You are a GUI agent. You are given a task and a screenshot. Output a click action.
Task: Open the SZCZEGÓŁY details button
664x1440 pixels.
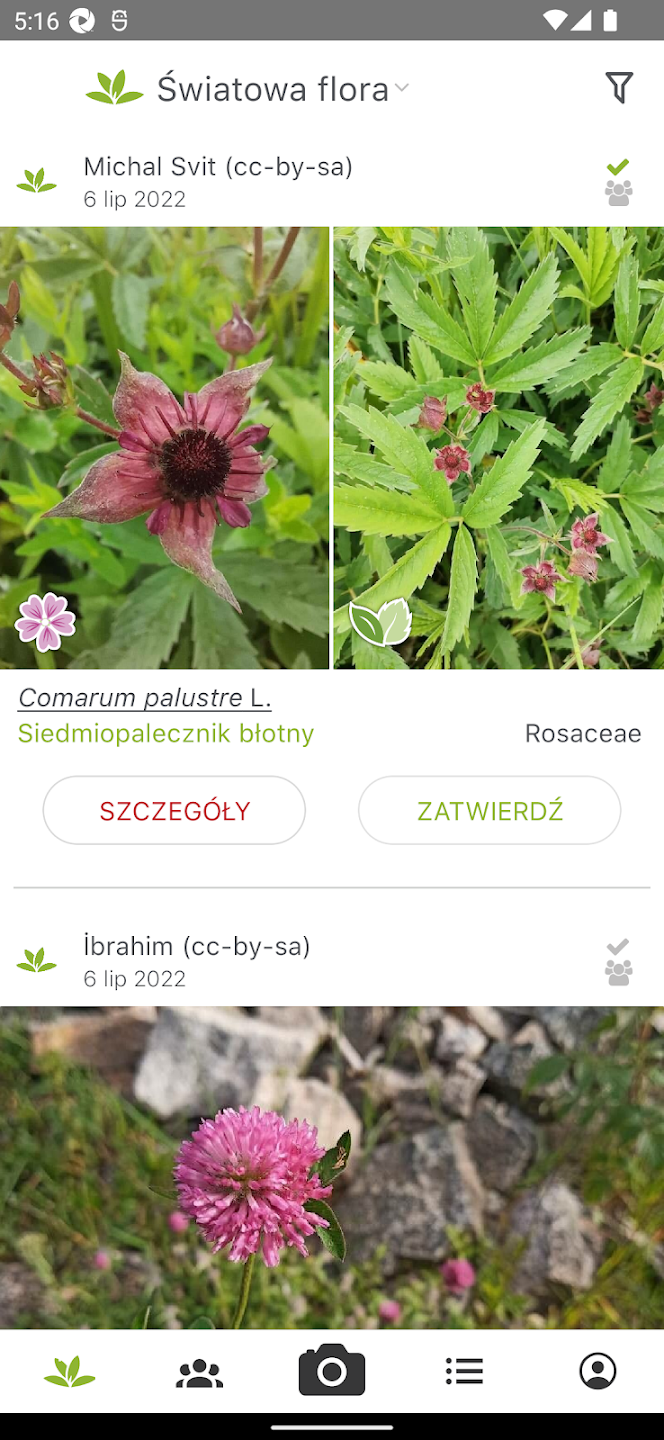[174, 810]
